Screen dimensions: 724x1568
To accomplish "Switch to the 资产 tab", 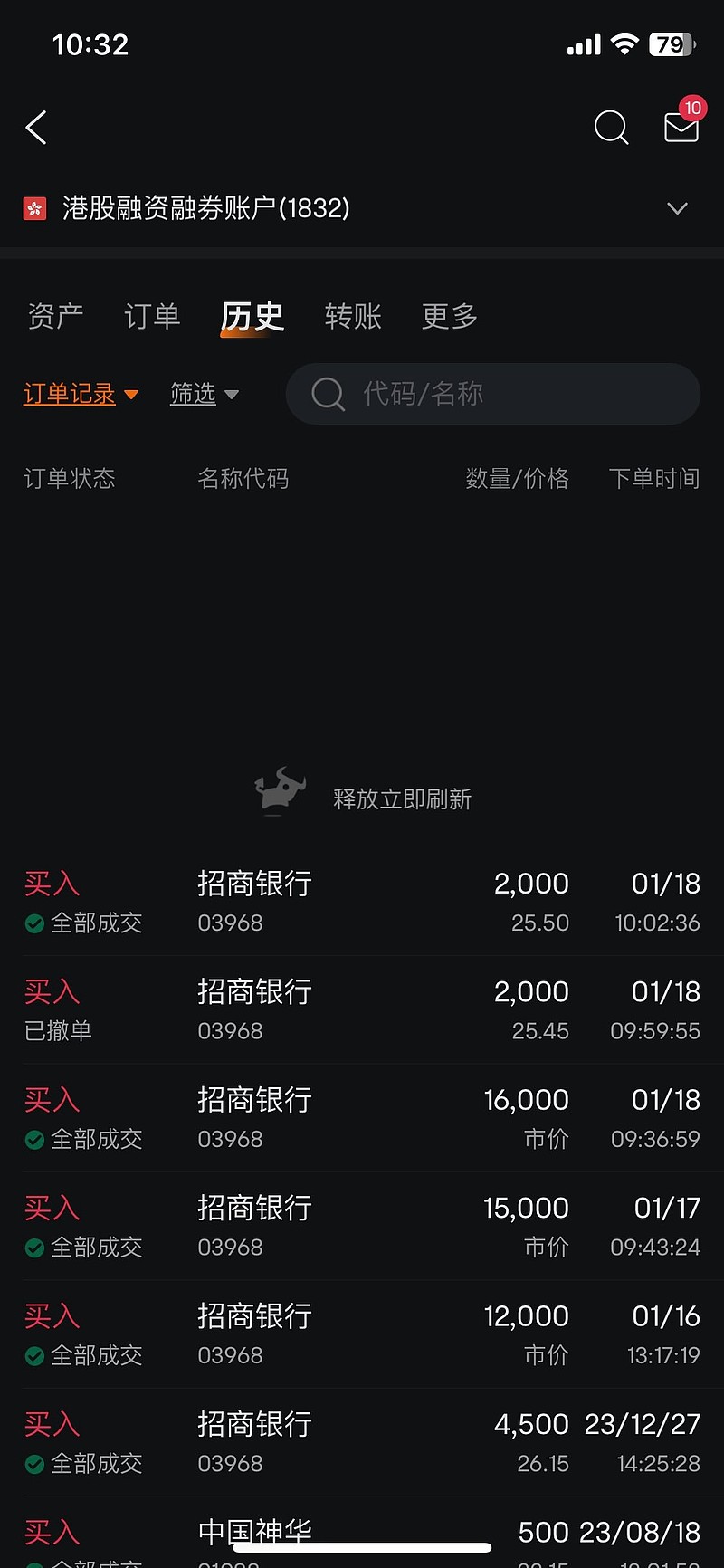I will (55, 316).
